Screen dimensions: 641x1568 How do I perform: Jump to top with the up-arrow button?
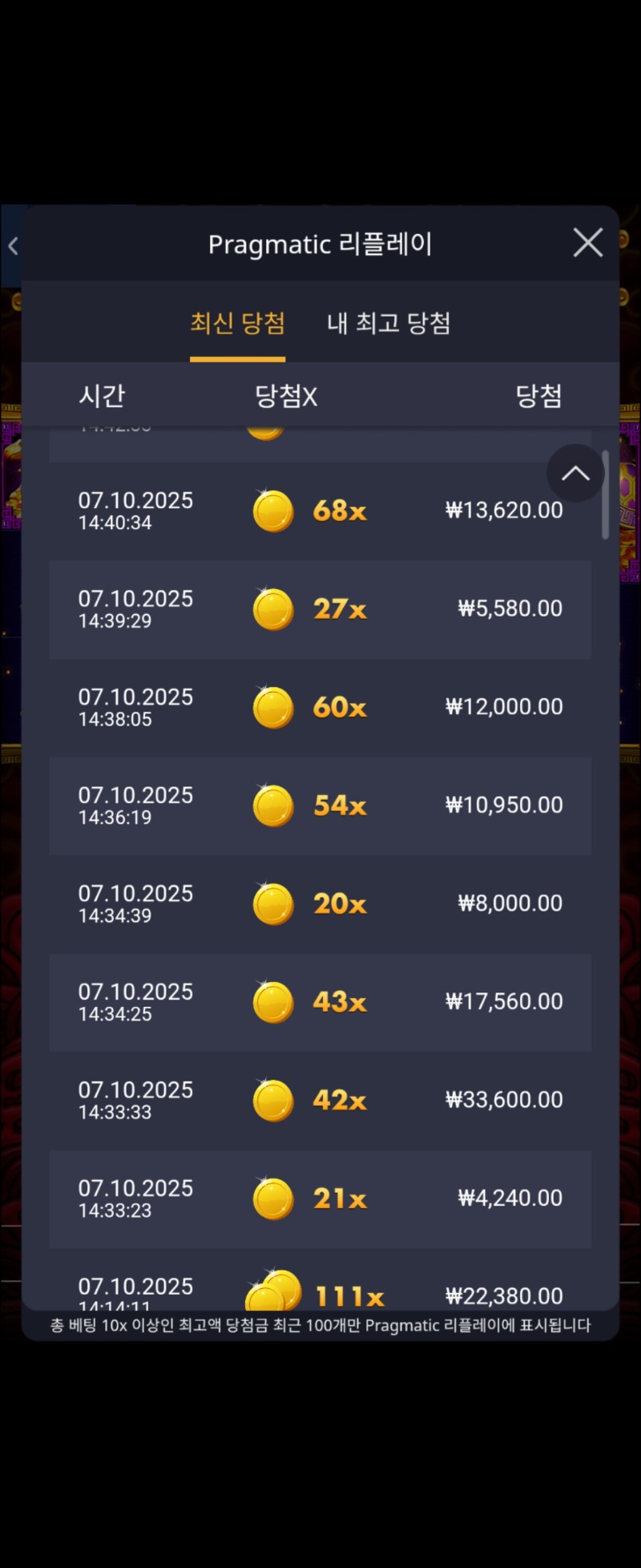574,474
